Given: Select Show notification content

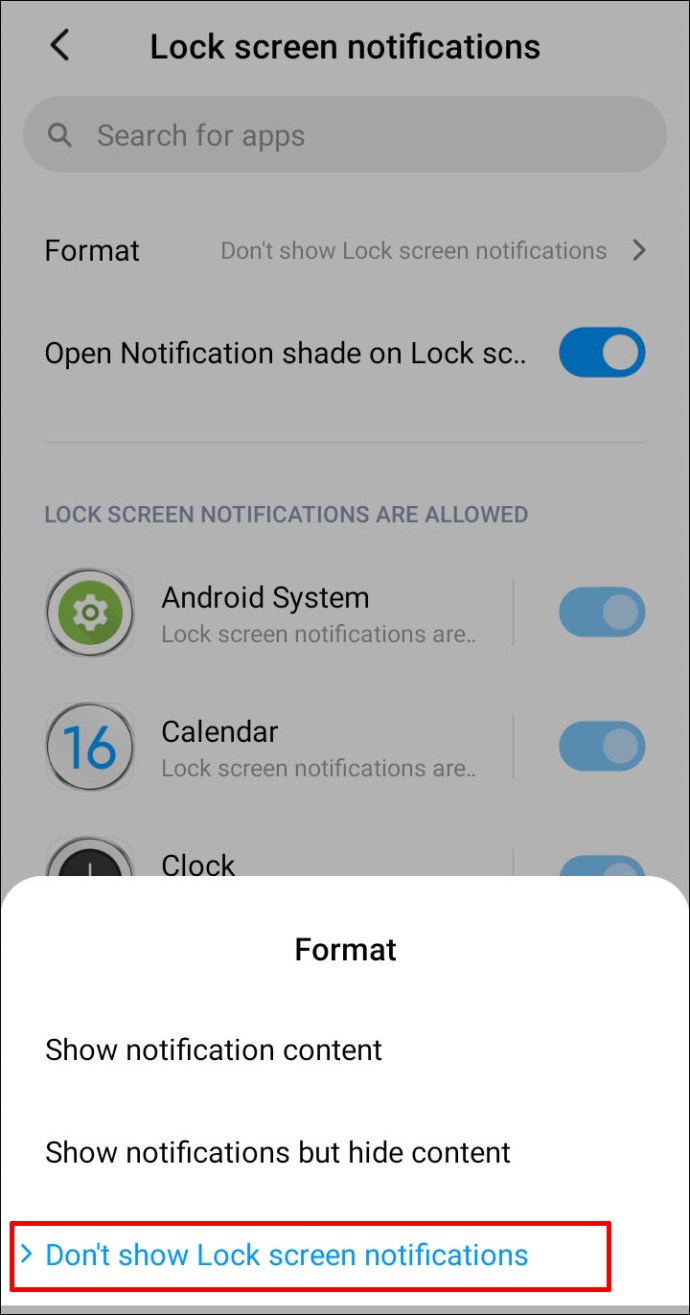Looking at the screenshot, I should coord(345,1050).
